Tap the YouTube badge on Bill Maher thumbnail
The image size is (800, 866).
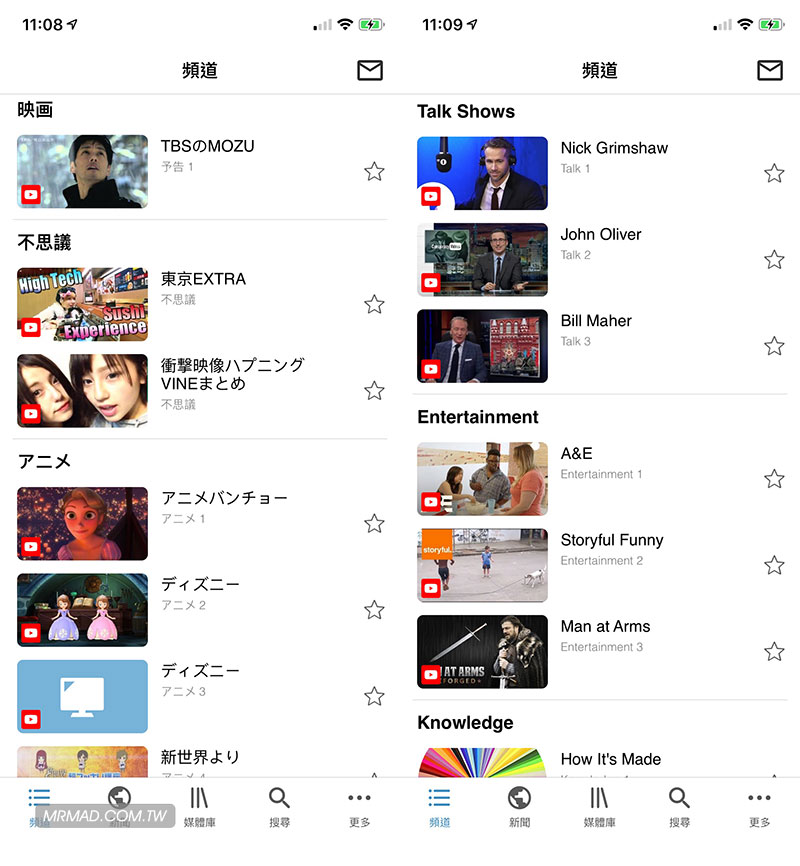click(431, 367)
